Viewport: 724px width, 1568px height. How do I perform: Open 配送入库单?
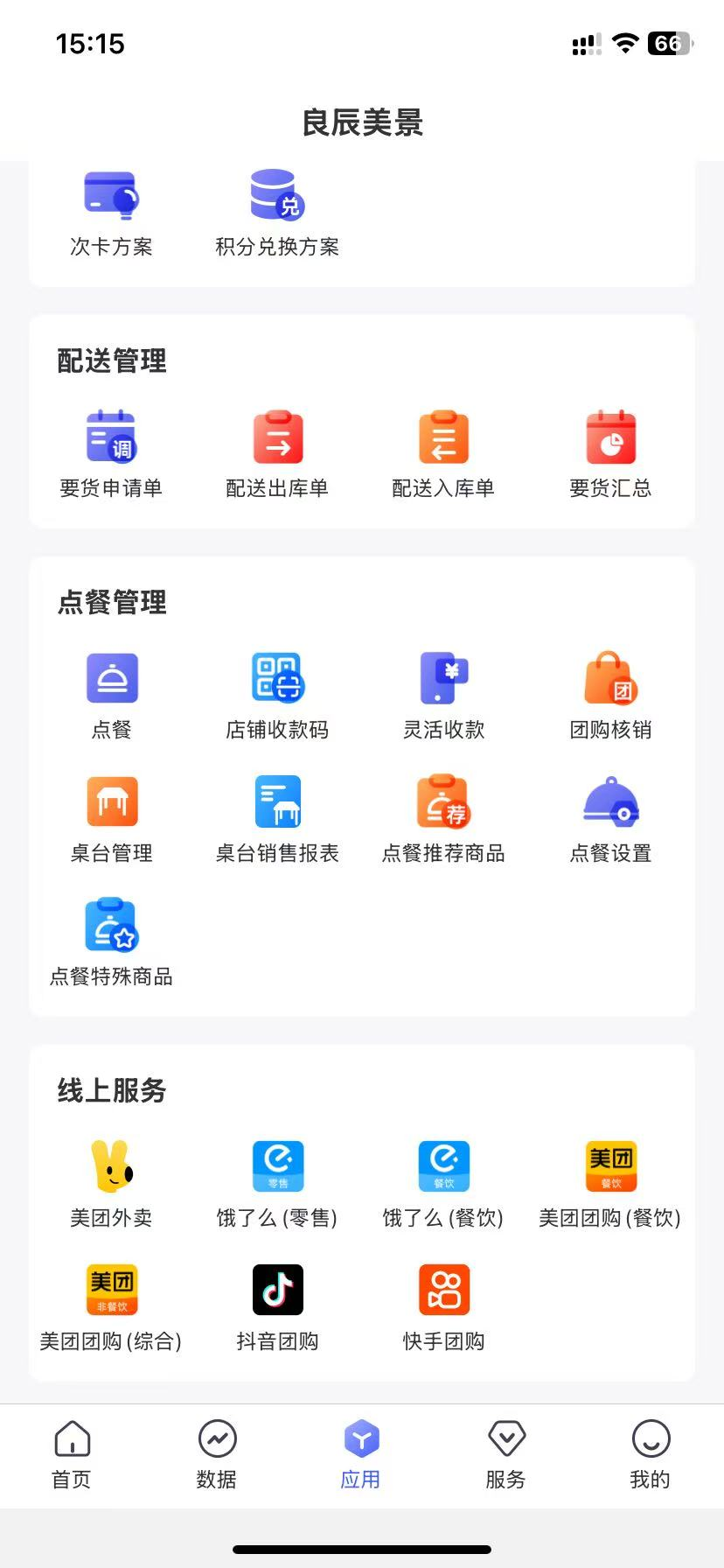coord(443,455)
